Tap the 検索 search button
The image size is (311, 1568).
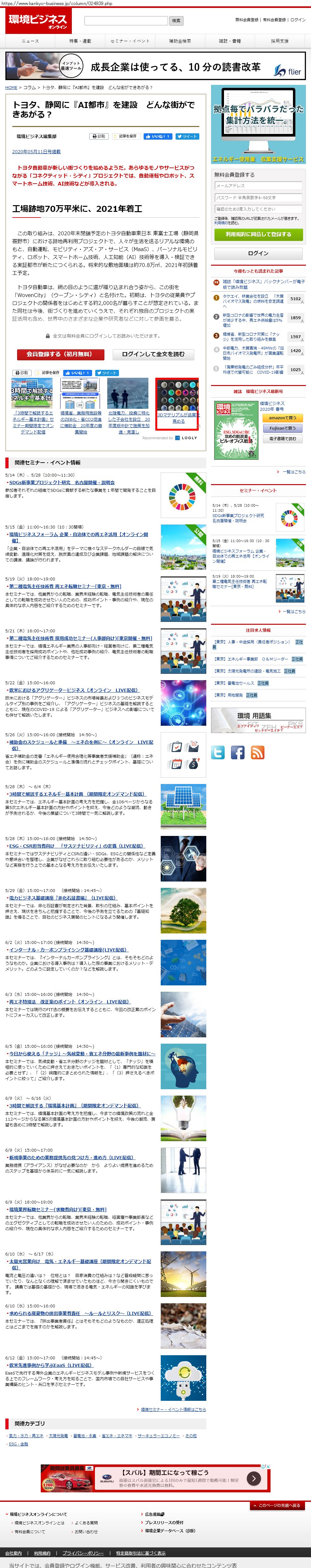(x=176, y=21)
